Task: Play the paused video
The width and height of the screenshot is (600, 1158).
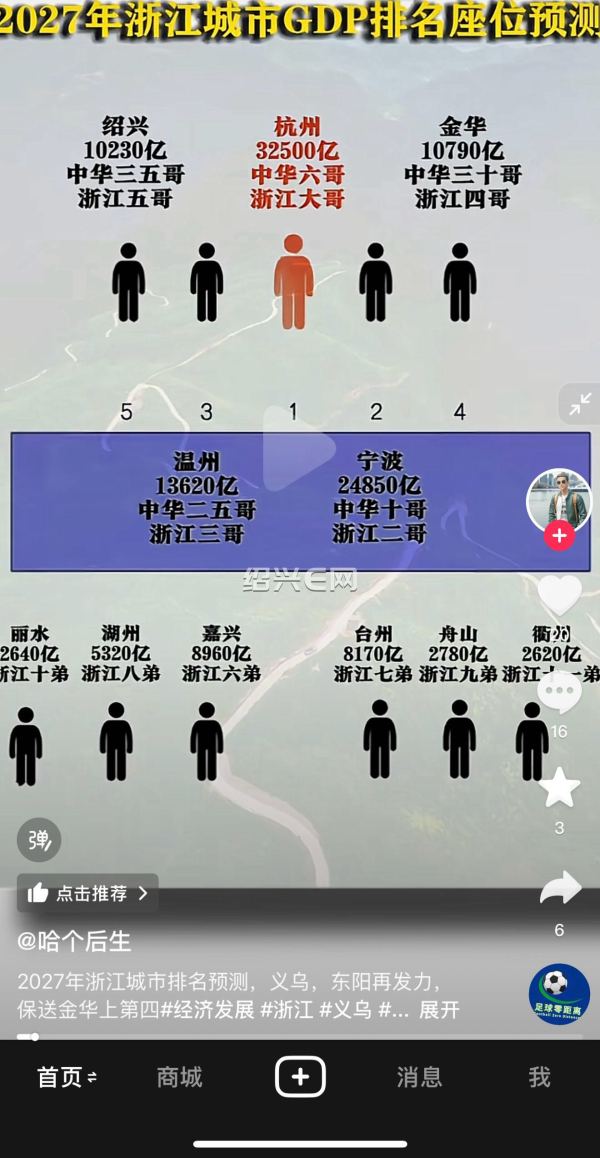Action: (x=298, y=449)
